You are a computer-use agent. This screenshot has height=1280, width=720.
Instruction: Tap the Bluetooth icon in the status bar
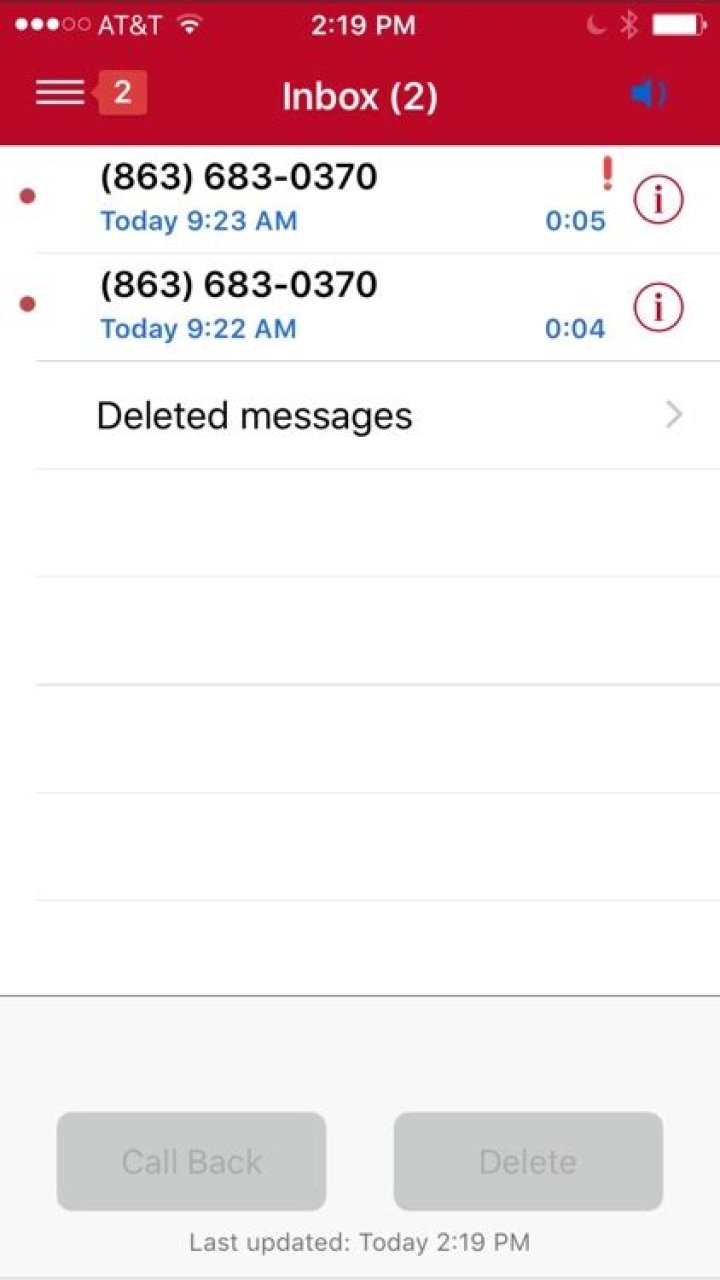point(629,26)
